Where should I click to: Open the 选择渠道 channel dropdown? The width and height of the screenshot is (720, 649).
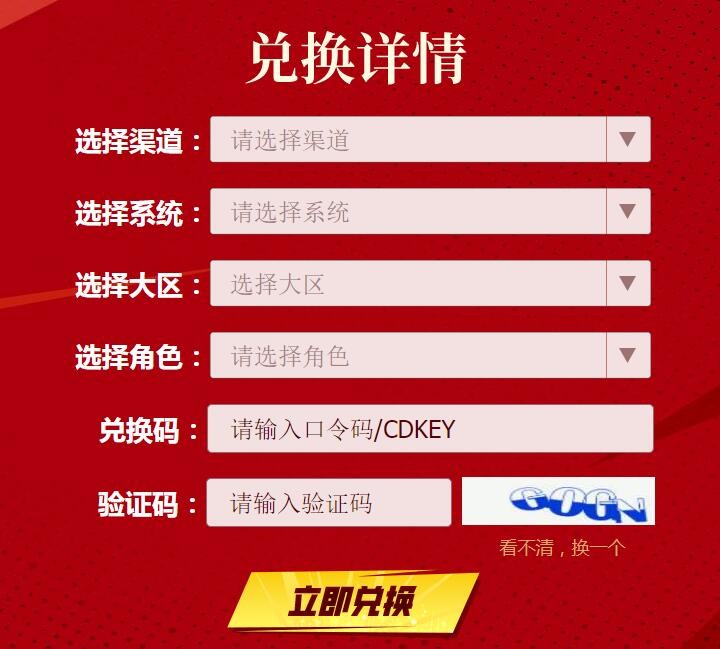click(x=430, y=140)
